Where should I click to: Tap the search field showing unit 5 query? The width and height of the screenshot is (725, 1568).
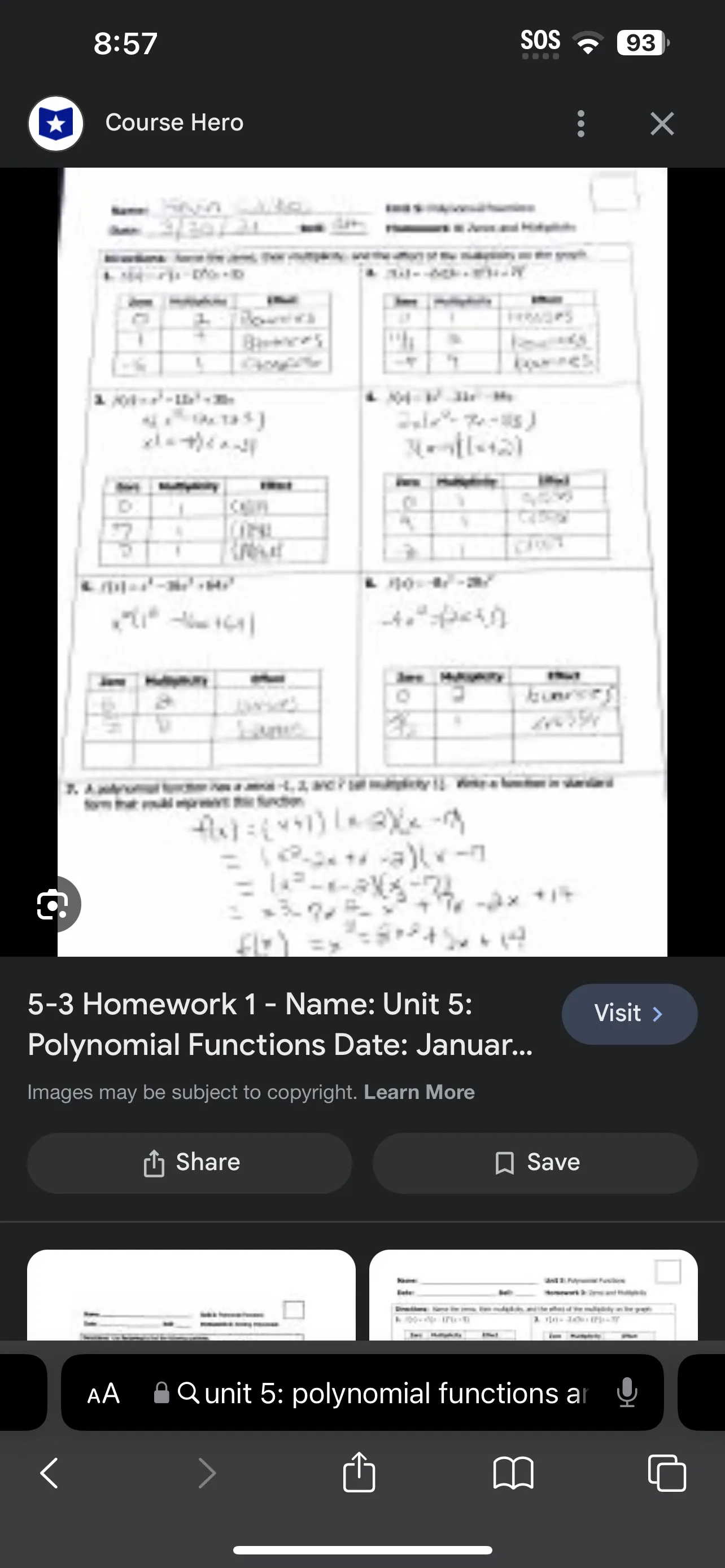396,1394
